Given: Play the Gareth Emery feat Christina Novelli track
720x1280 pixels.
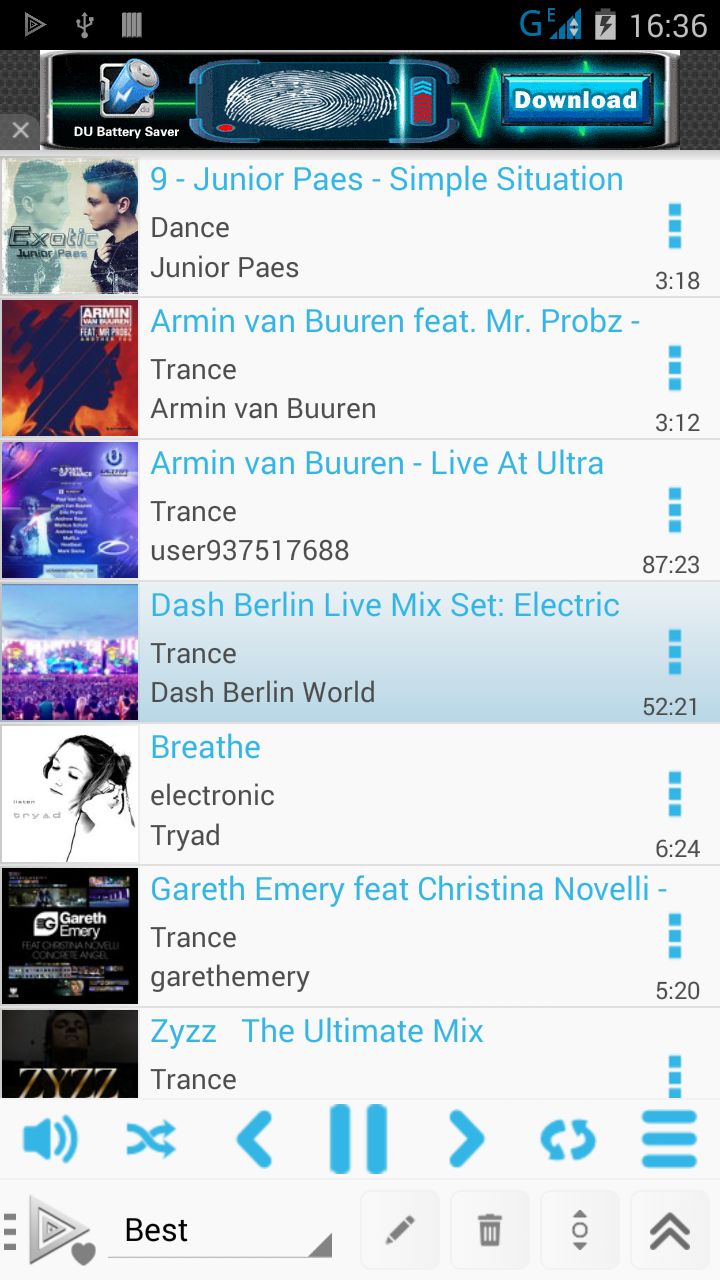Looking at the screenshot, I should (x=360, y=936).
